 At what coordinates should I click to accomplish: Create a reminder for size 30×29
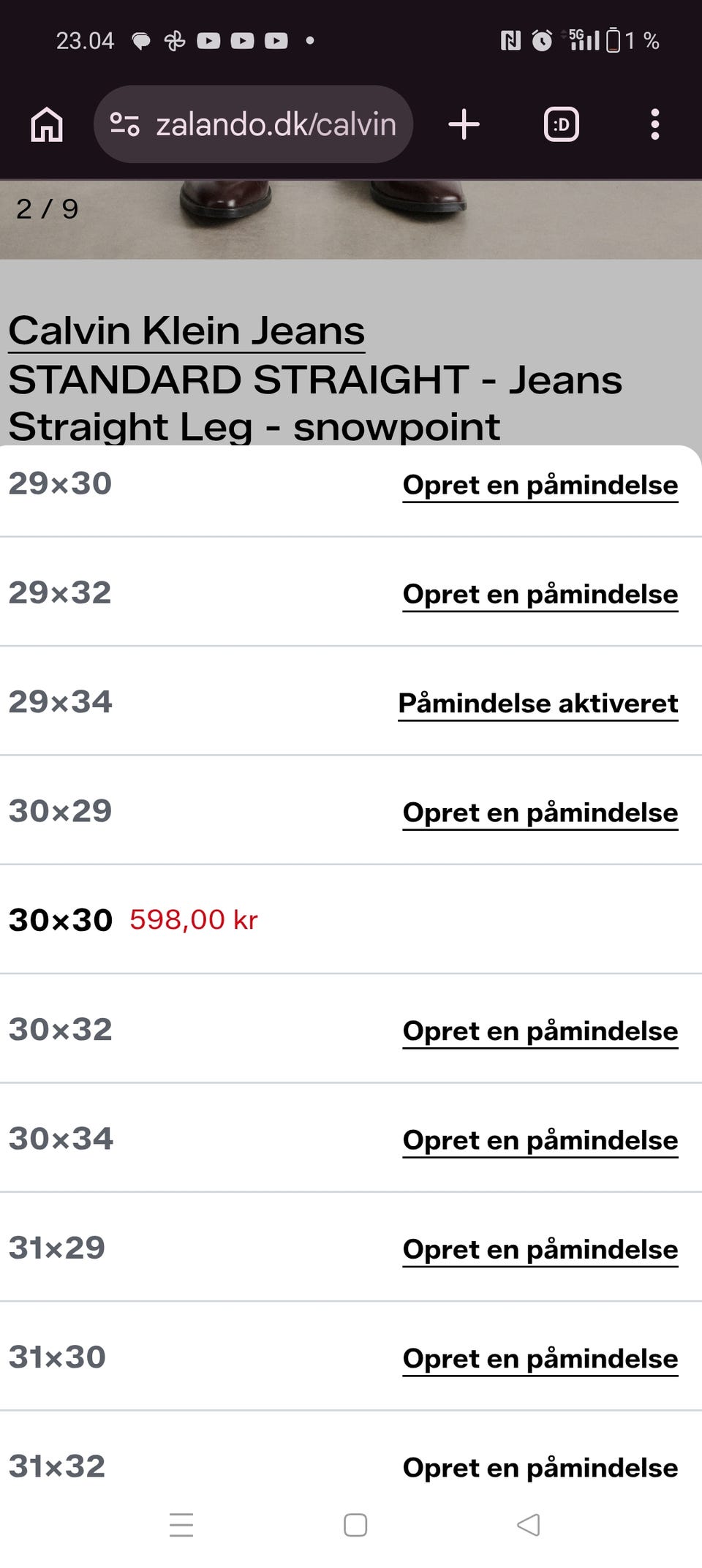(x=540, y=813)
